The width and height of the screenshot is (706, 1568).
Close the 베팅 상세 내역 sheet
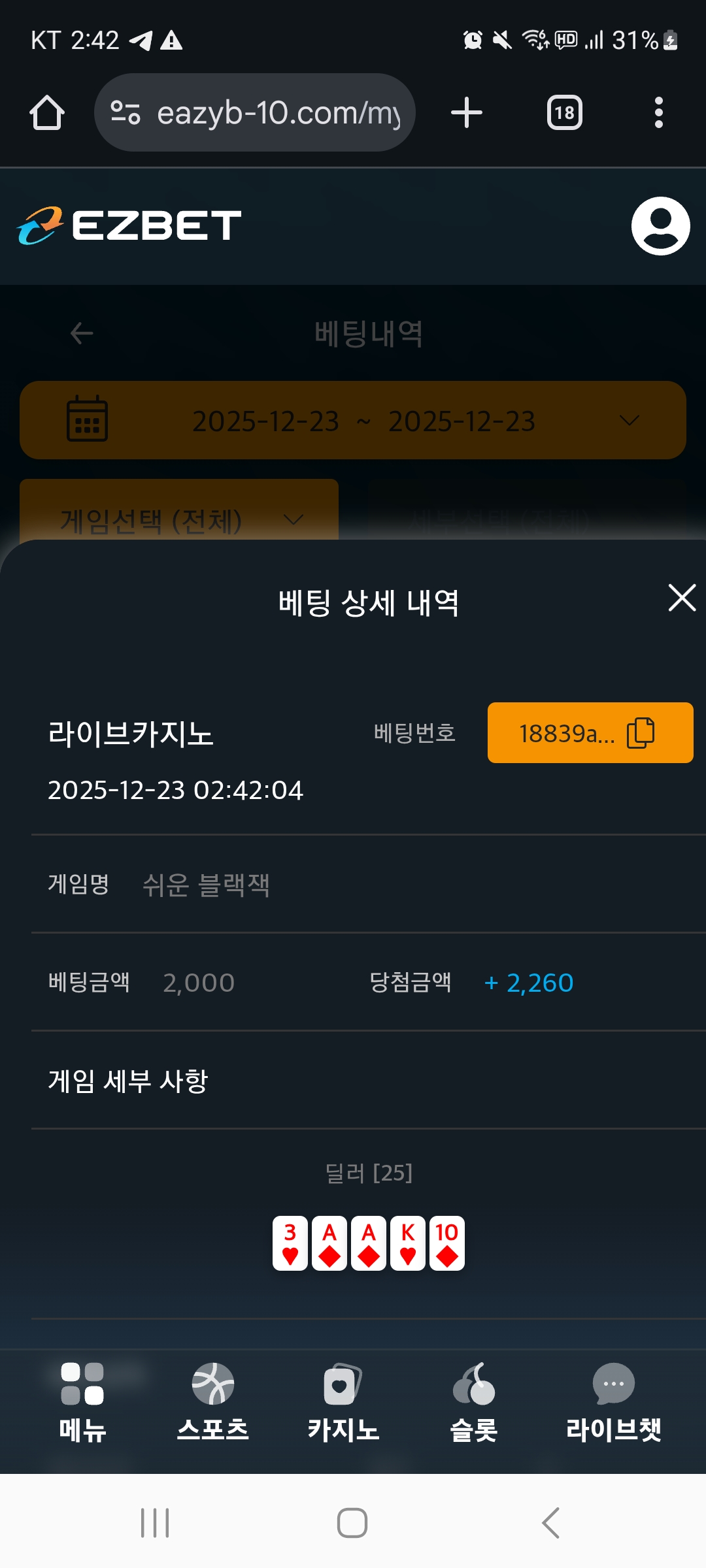click(x=682, y=598)
